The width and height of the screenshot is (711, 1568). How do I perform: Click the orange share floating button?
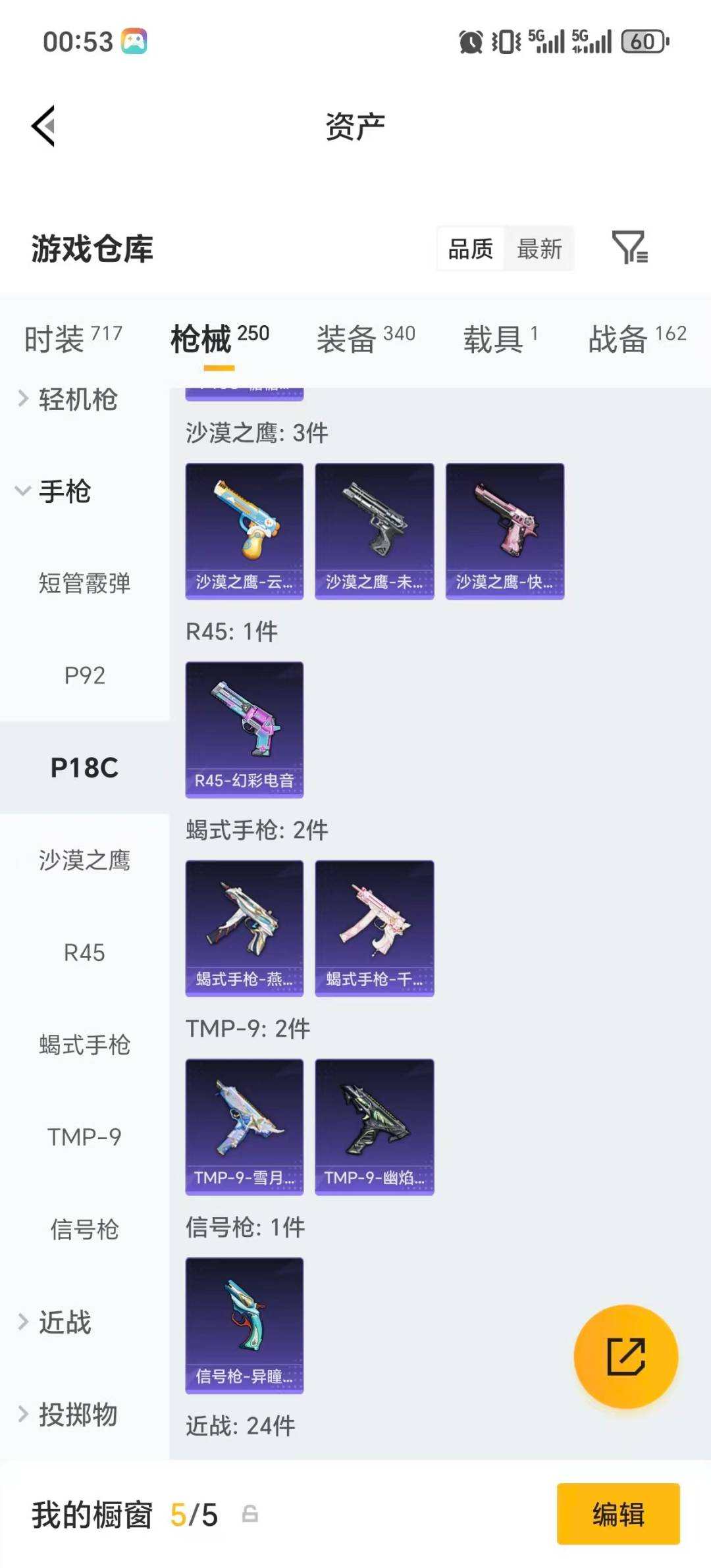coord(627,1357)
